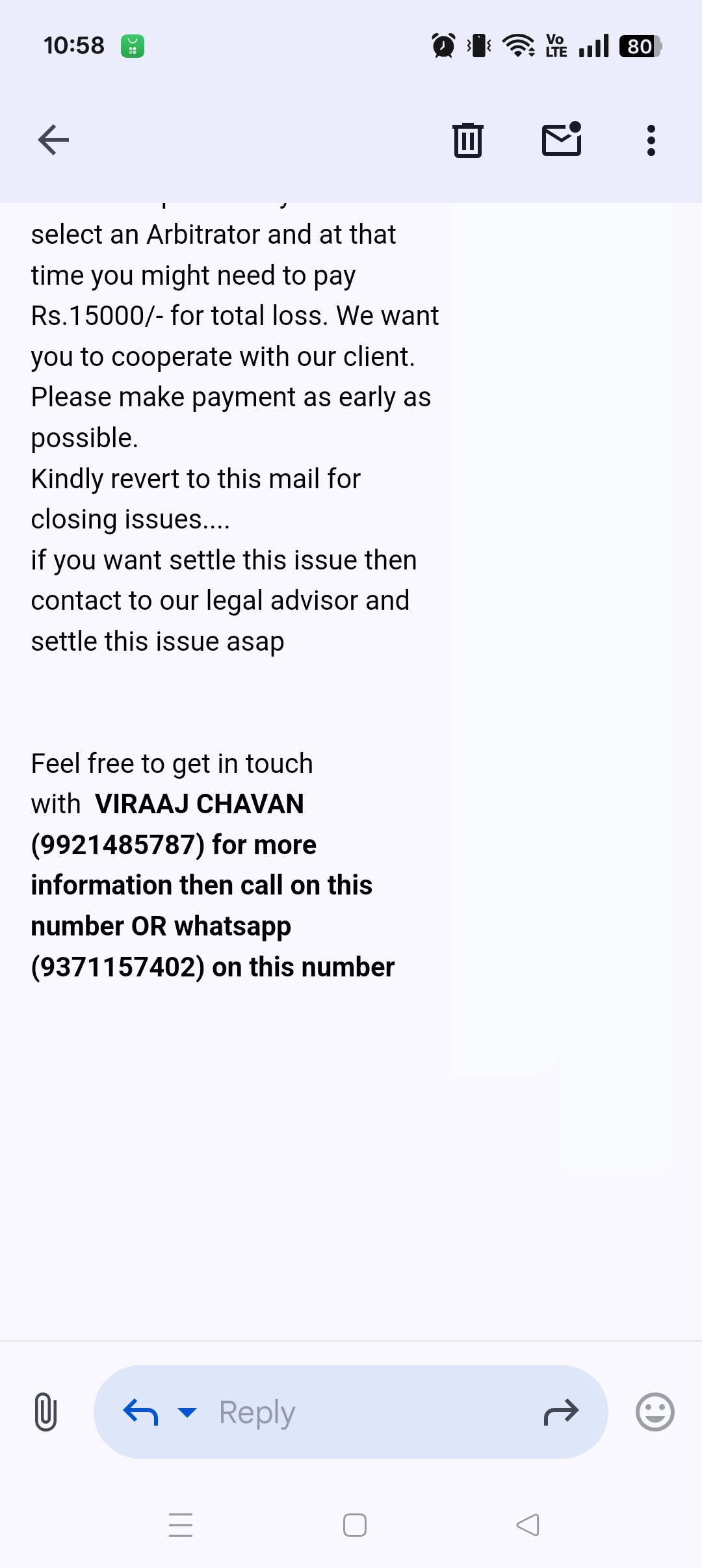Forward this email
Screen dimensions: 702x1568
[x=561, y=1412]
